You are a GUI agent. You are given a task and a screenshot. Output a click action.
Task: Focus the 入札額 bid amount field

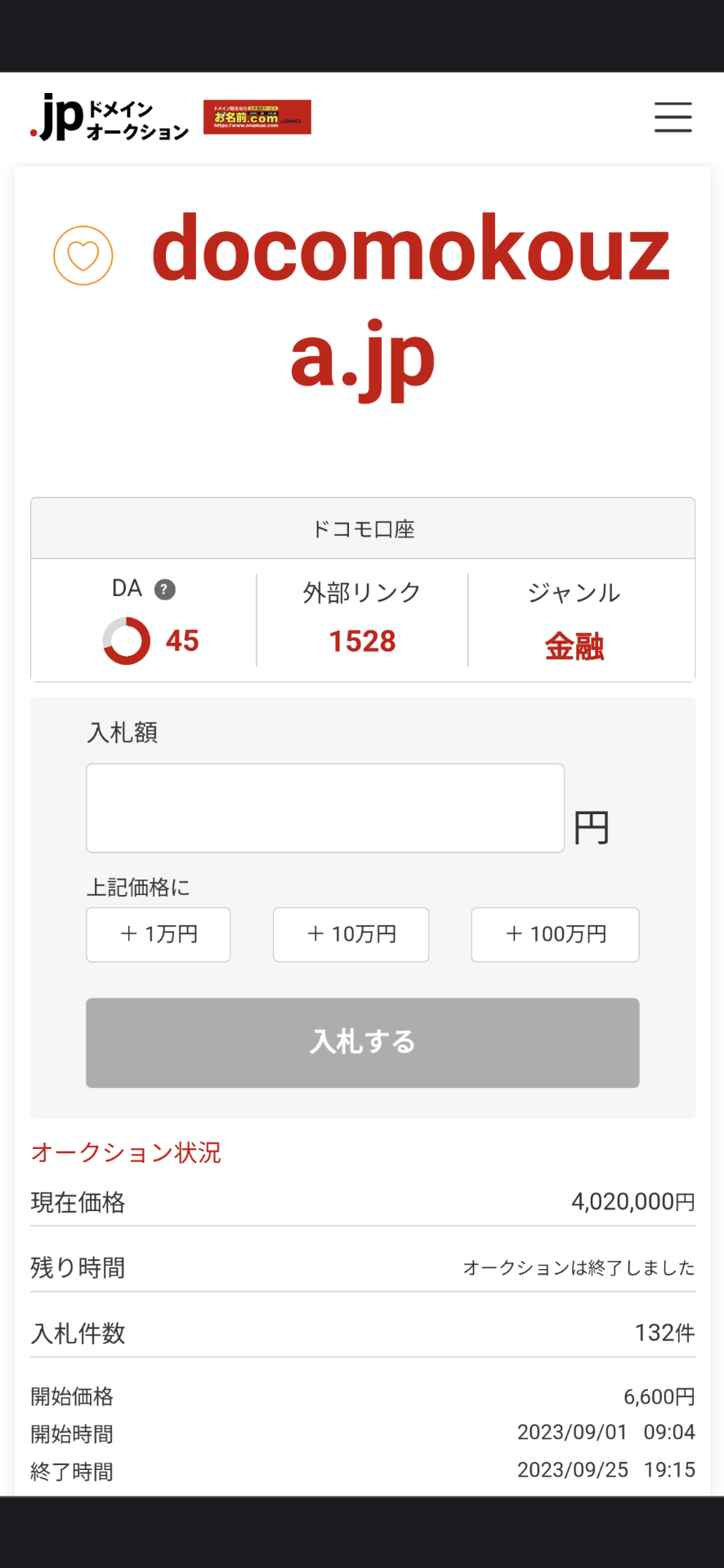[x=325, y=808]
